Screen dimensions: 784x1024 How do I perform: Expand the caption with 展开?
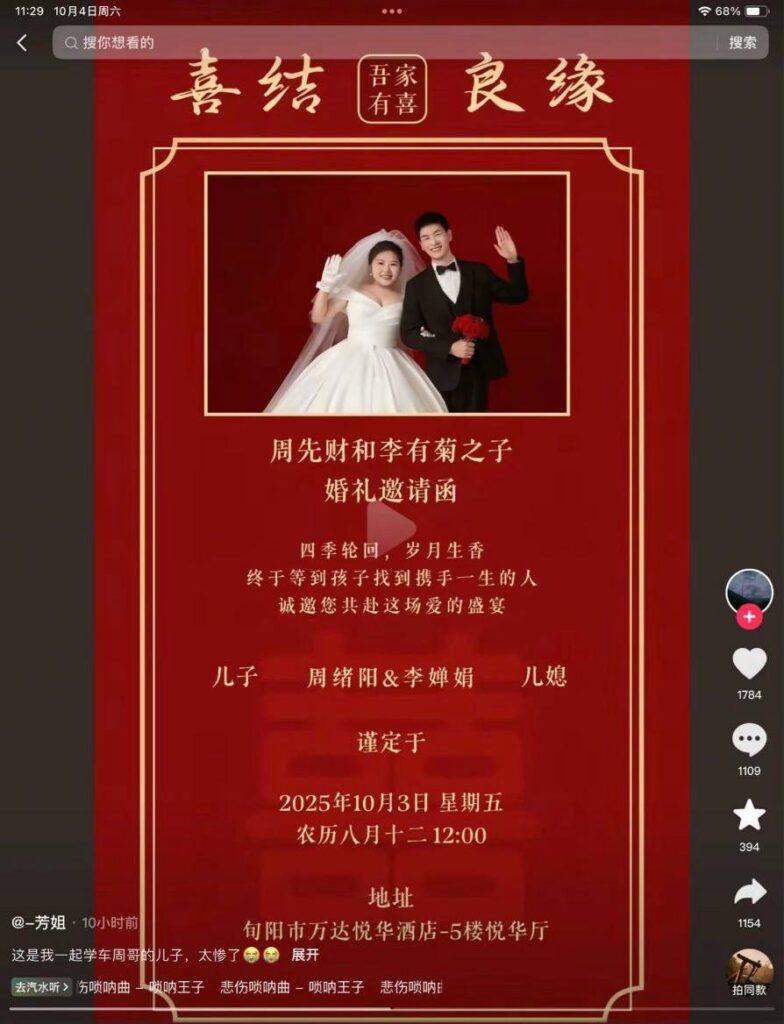(x=305, y=955)
